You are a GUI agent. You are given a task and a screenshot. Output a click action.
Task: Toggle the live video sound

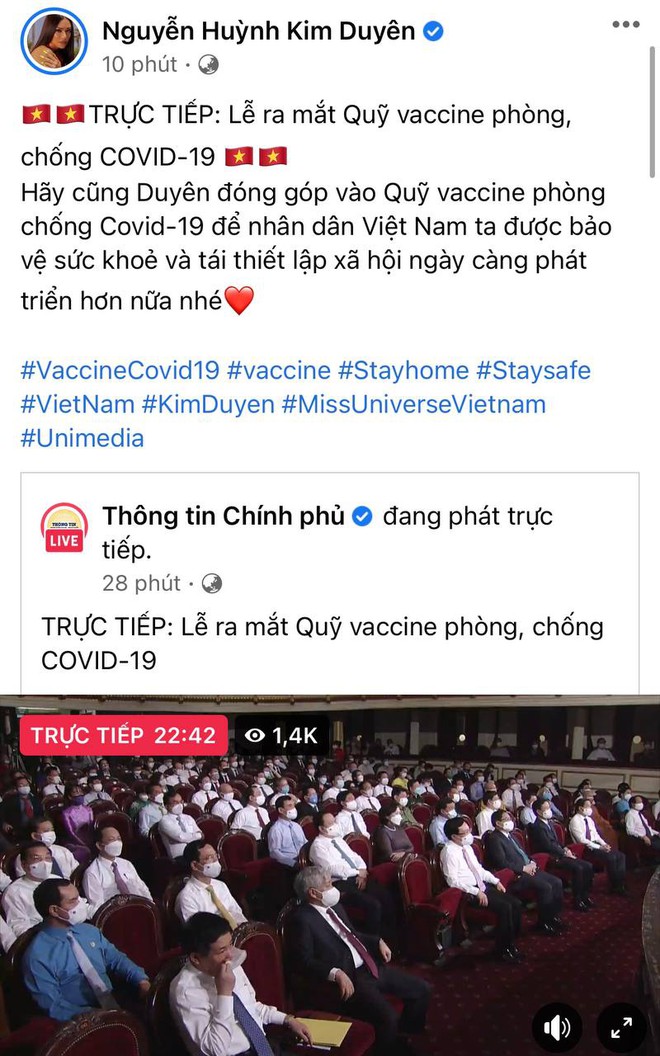[x=556, y=1027]
